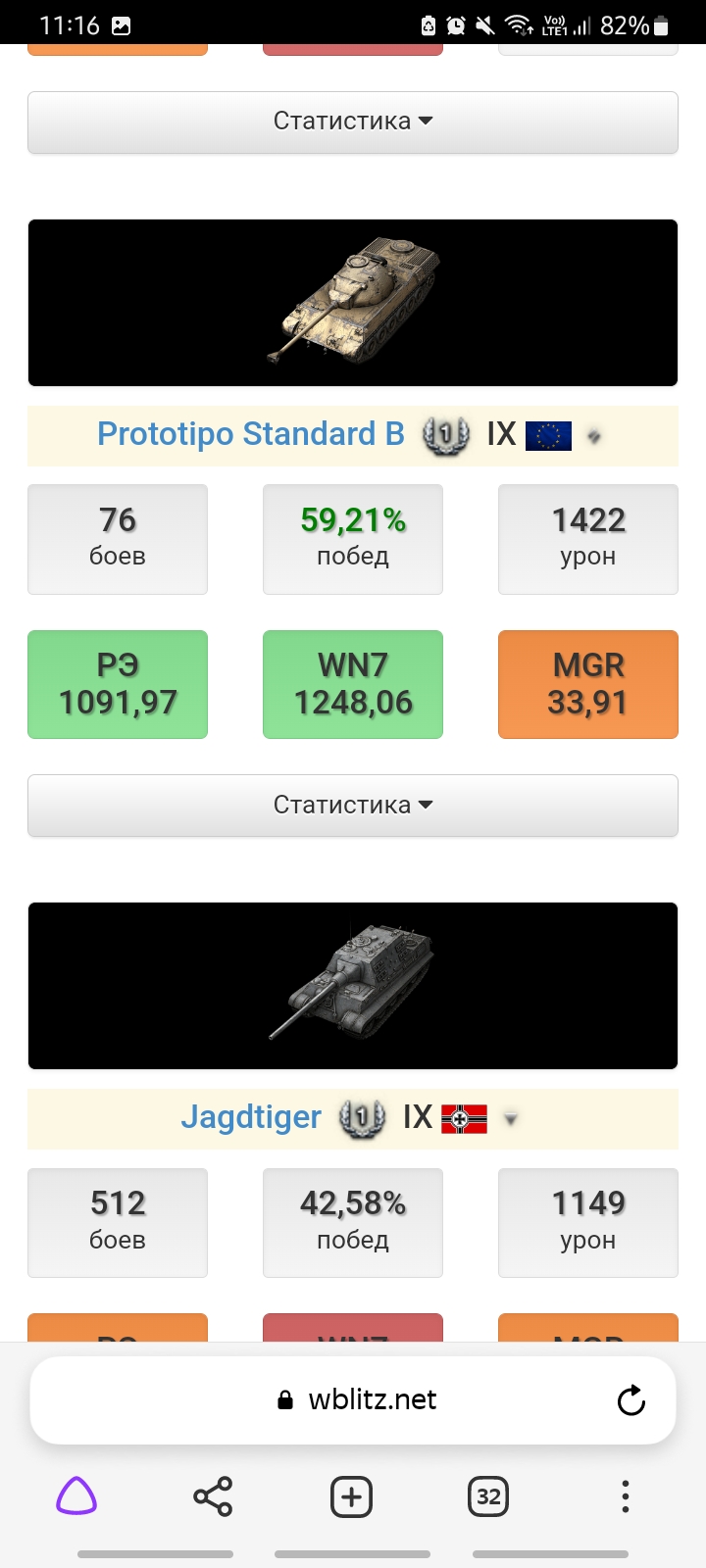Viewport: 706px width, 1568px height.
Task: Expand Статистика dropdown under Prototipo Standard B
Action: pyautogui.click(x=353, y=806)
